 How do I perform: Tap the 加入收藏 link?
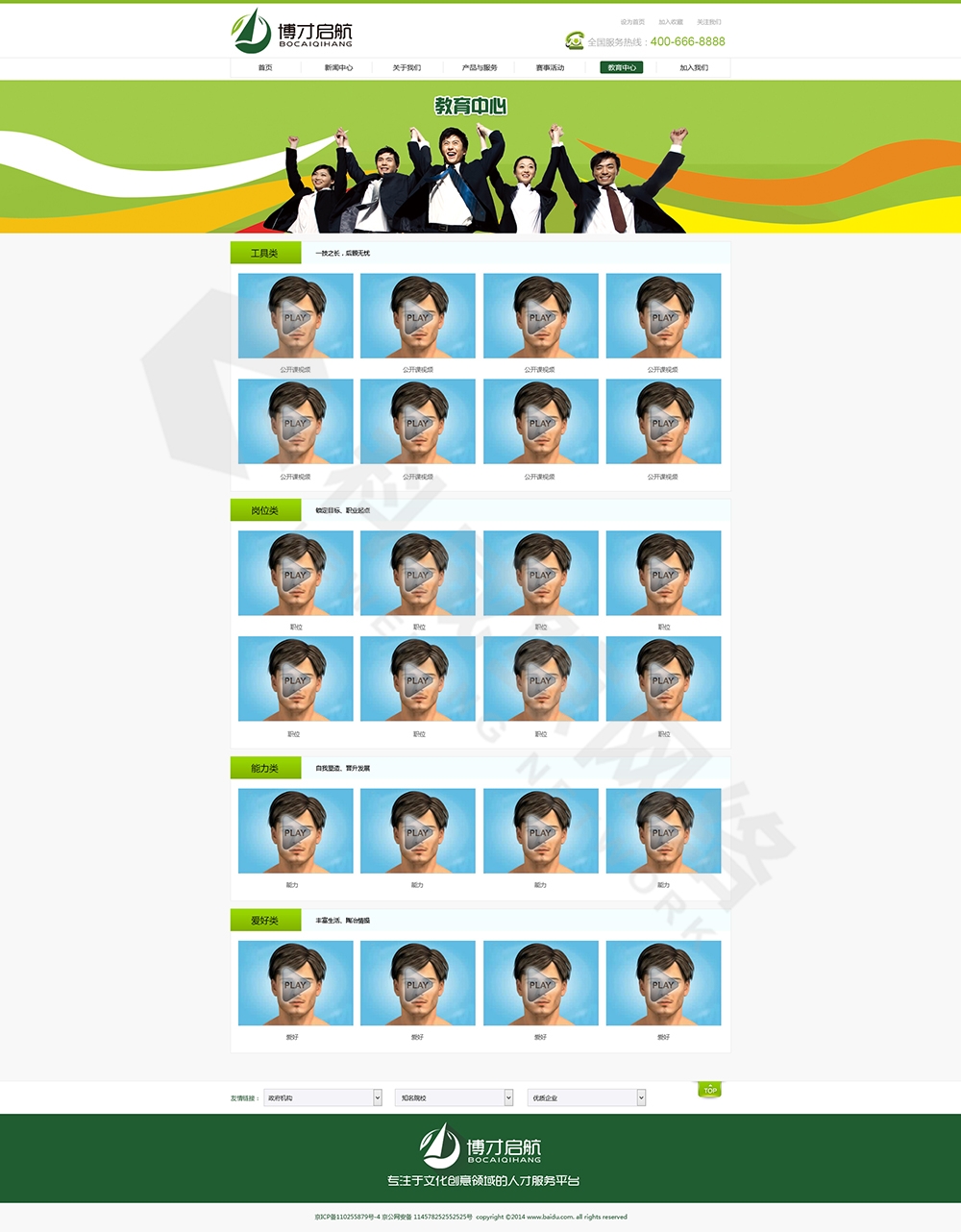coord(671,22)
